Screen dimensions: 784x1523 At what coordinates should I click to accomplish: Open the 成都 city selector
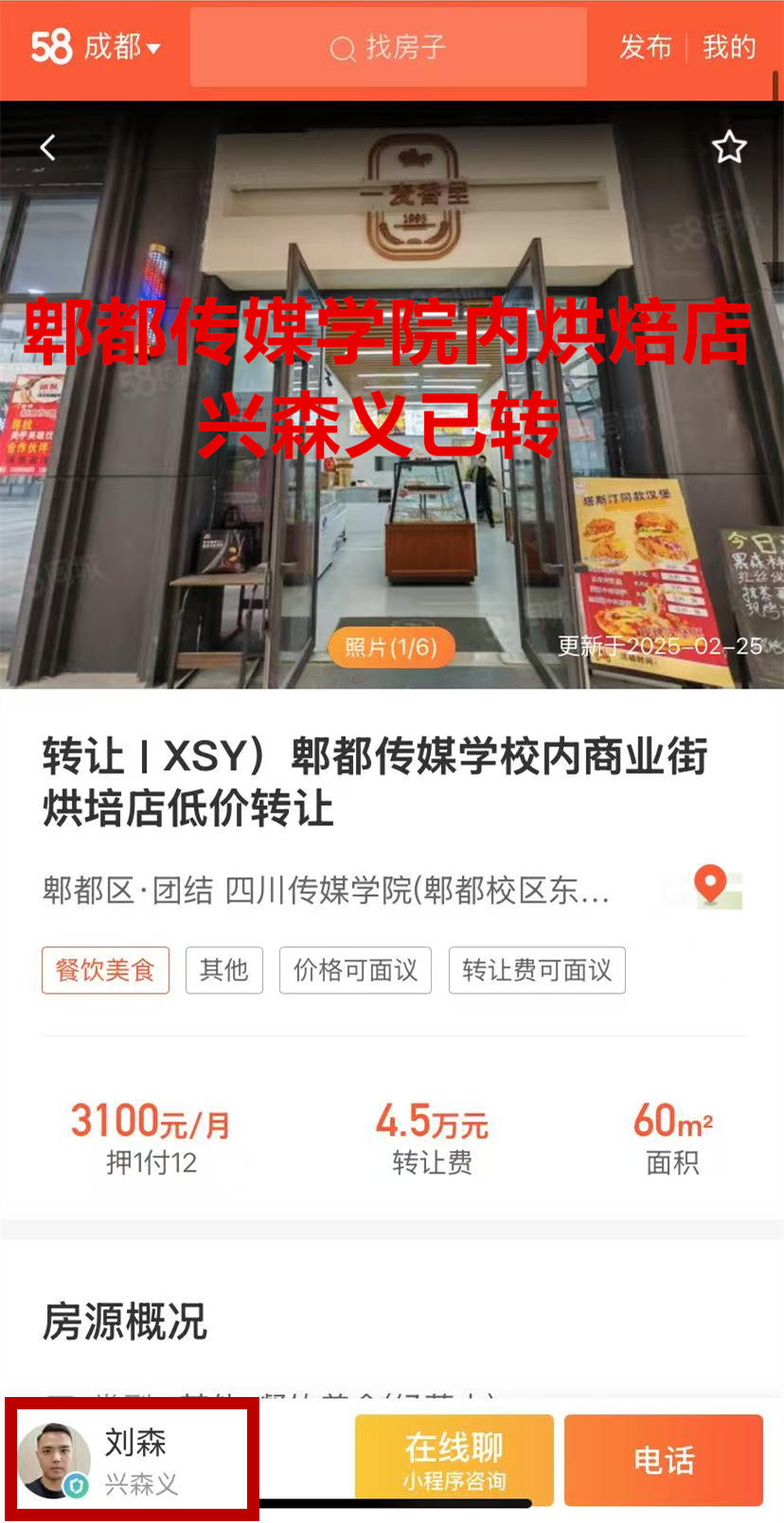point(121,46)
